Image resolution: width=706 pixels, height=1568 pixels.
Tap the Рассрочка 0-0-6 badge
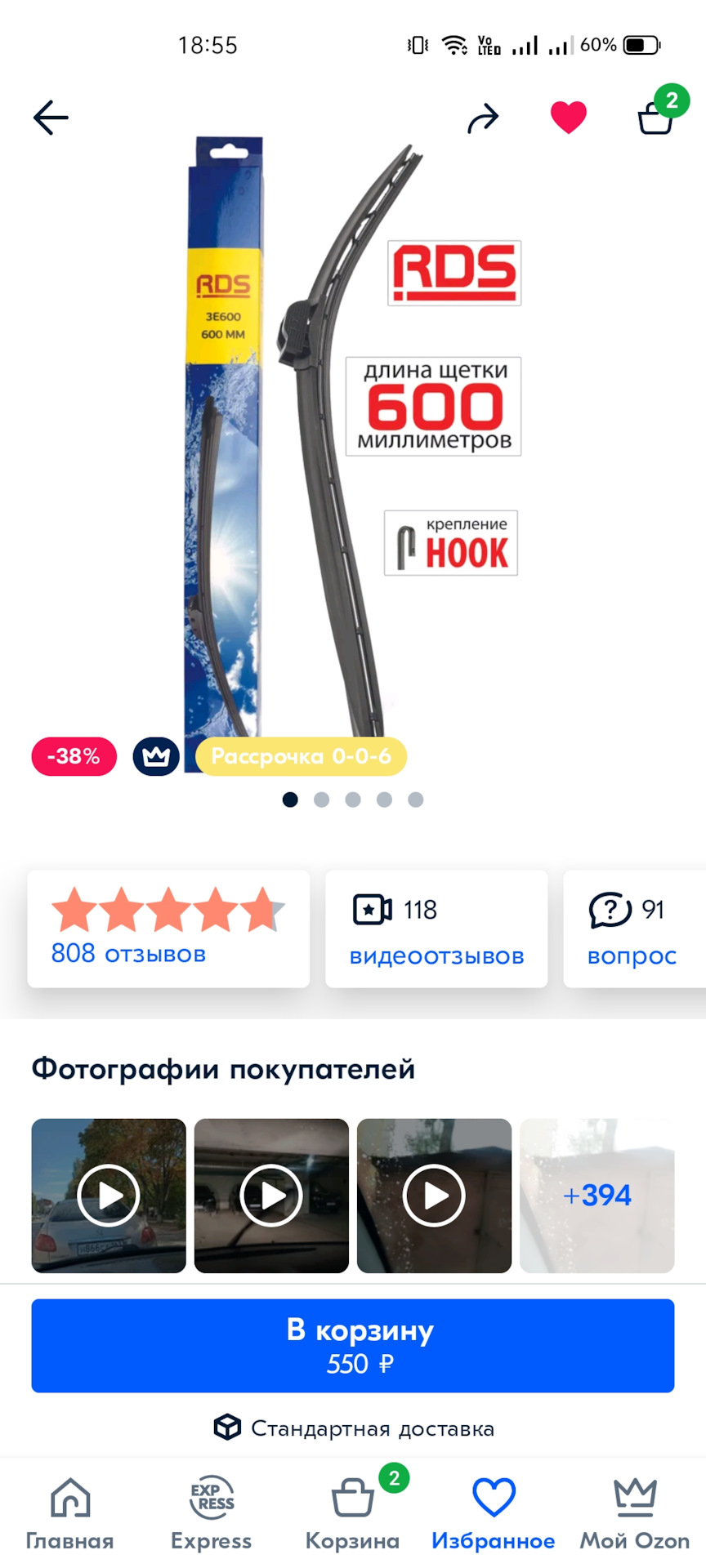click(x=302, y=756)
